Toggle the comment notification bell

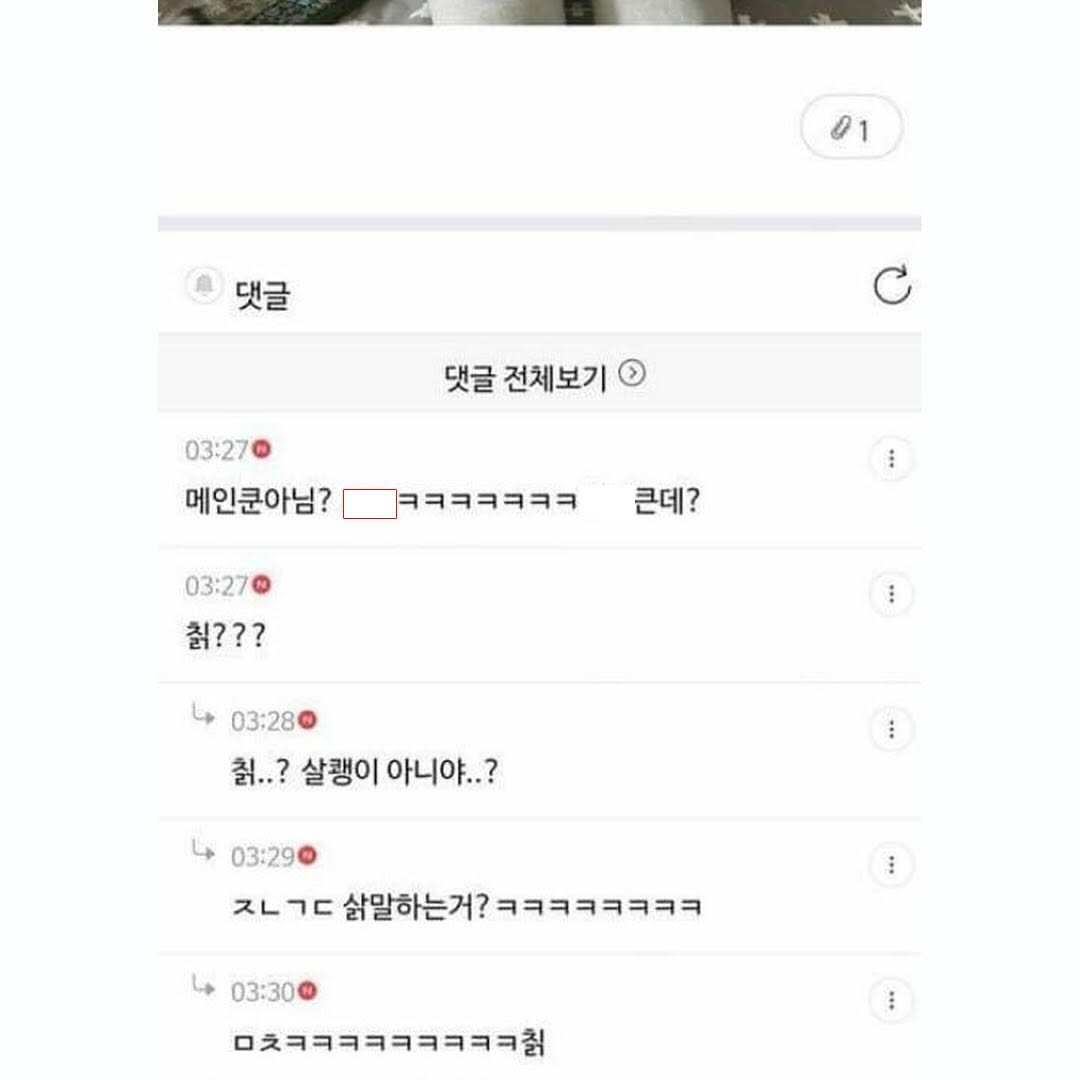(204, 286)
